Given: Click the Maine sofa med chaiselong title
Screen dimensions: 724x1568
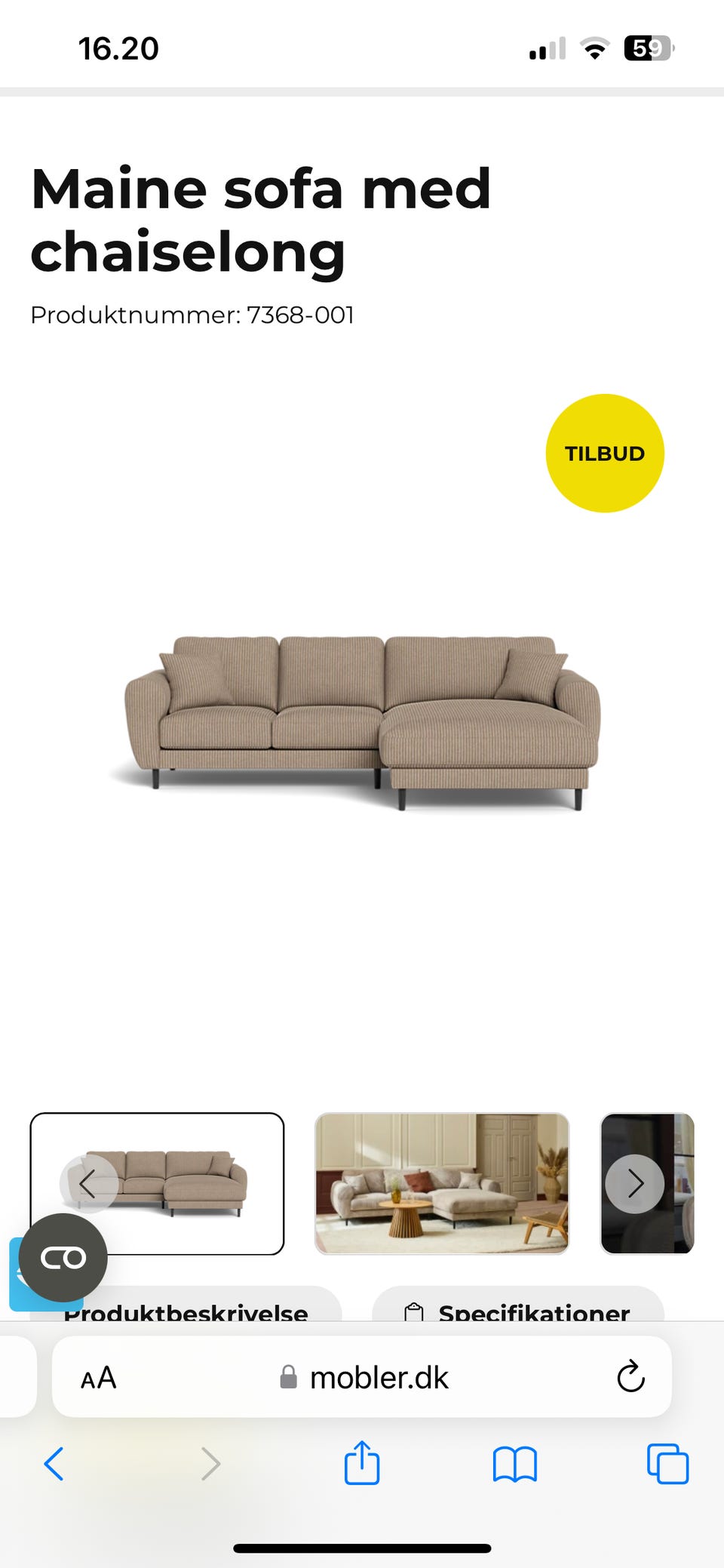Looking at the screenshot, I should tap(260, 219).
